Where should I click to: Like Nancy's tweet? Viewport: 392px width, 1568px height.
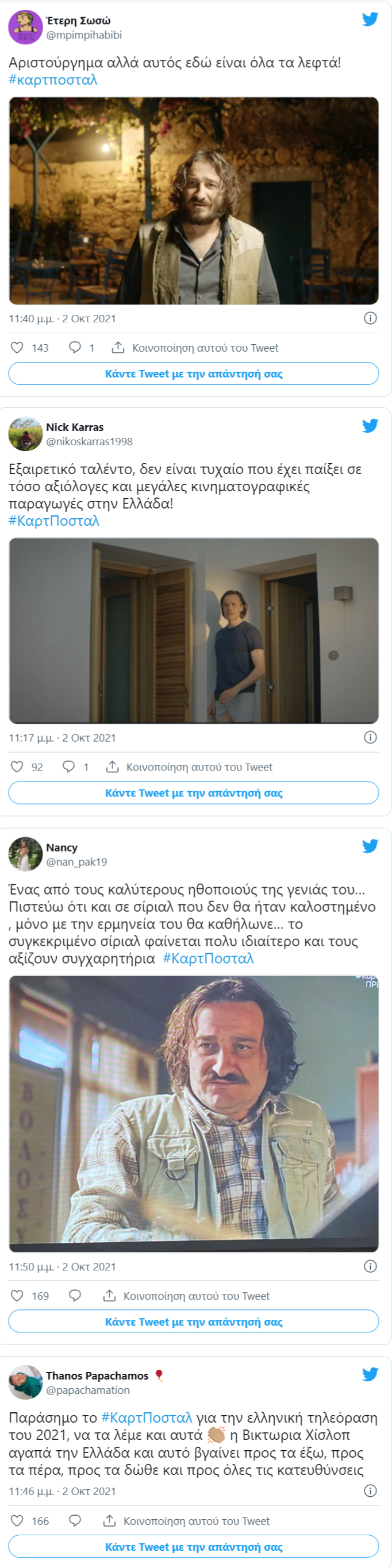coord(18,1296)
